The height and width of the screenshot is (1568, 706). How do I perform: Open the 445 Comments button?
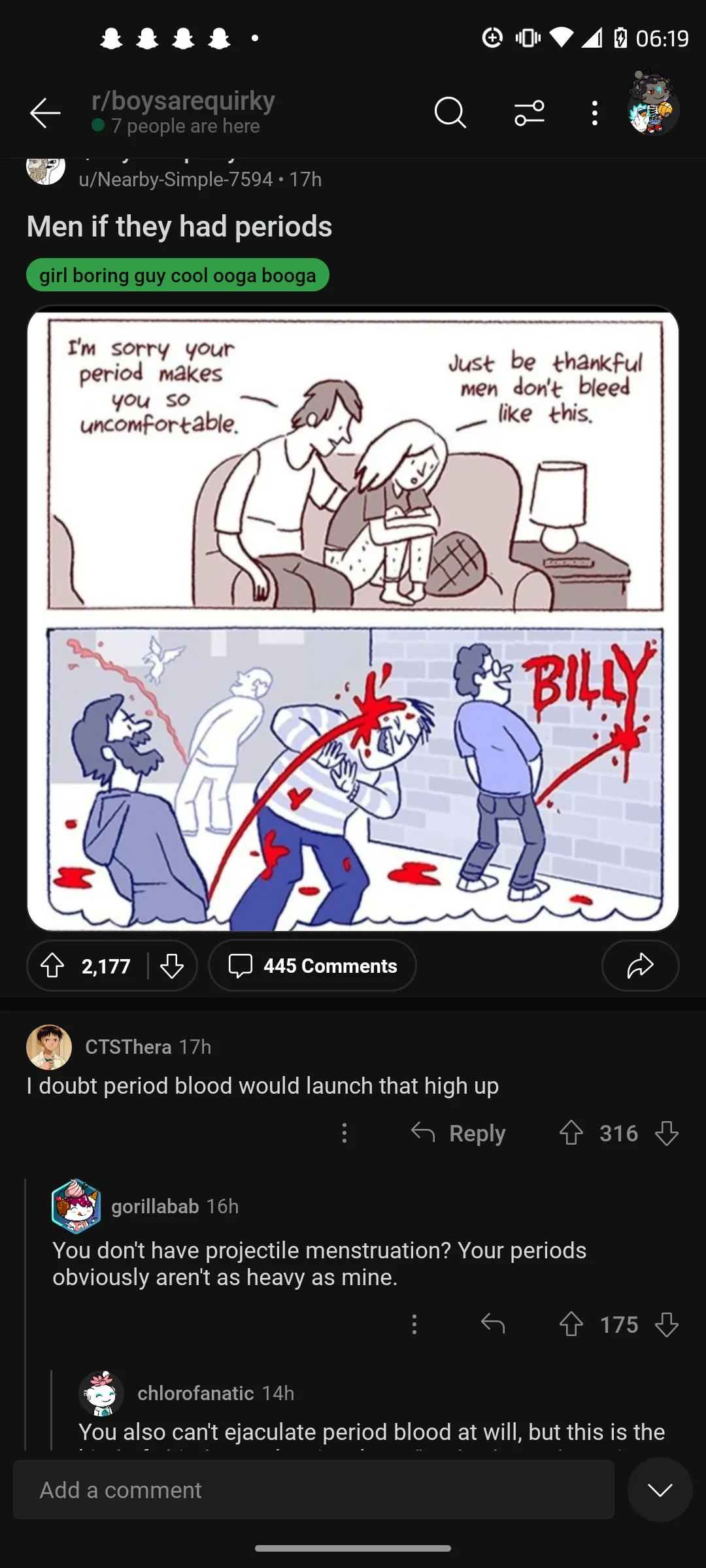pyautogui.click(x=312, y=966)
